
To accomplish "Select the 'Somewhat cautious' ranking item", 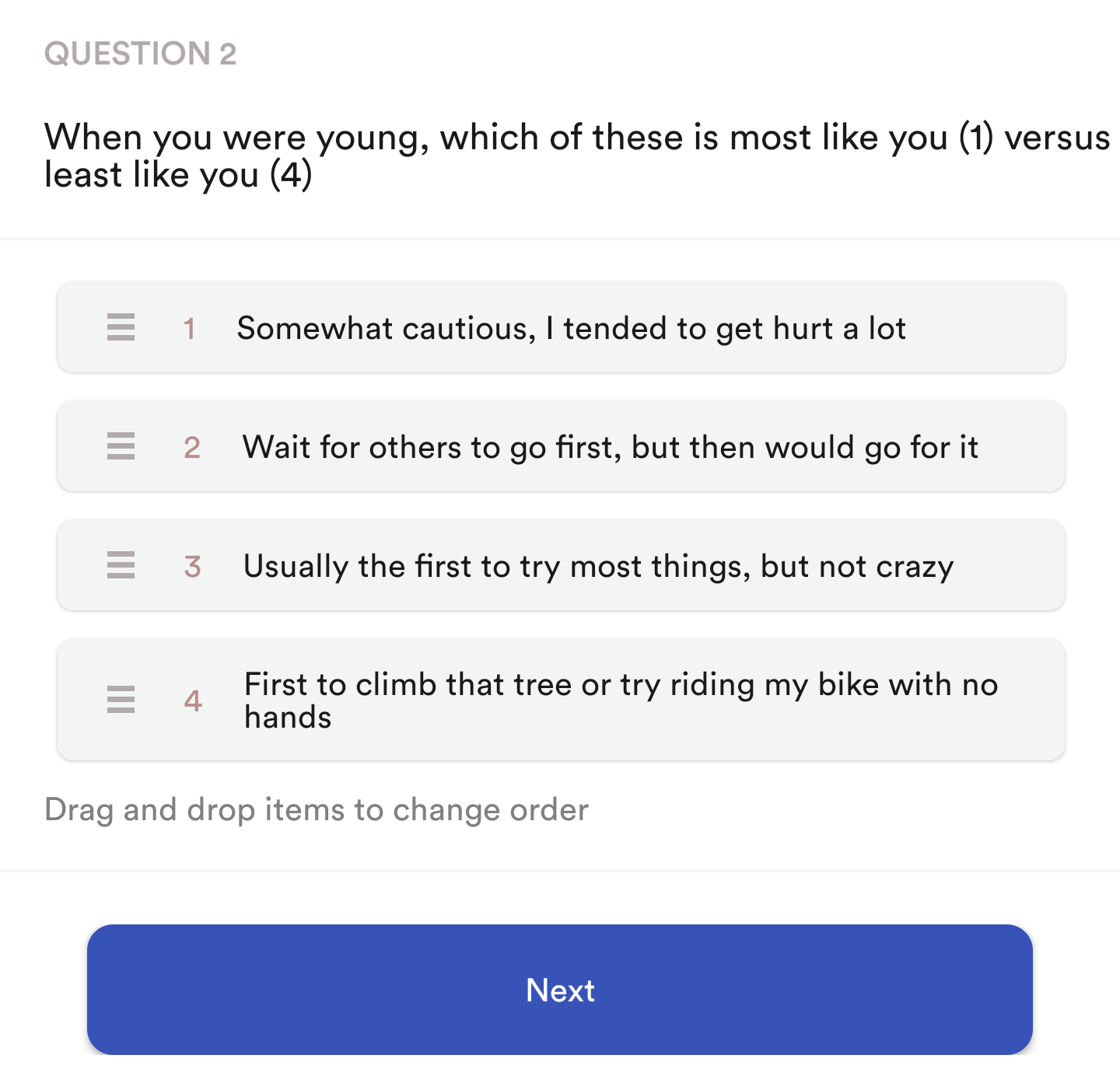I will [x=571, y=328].
